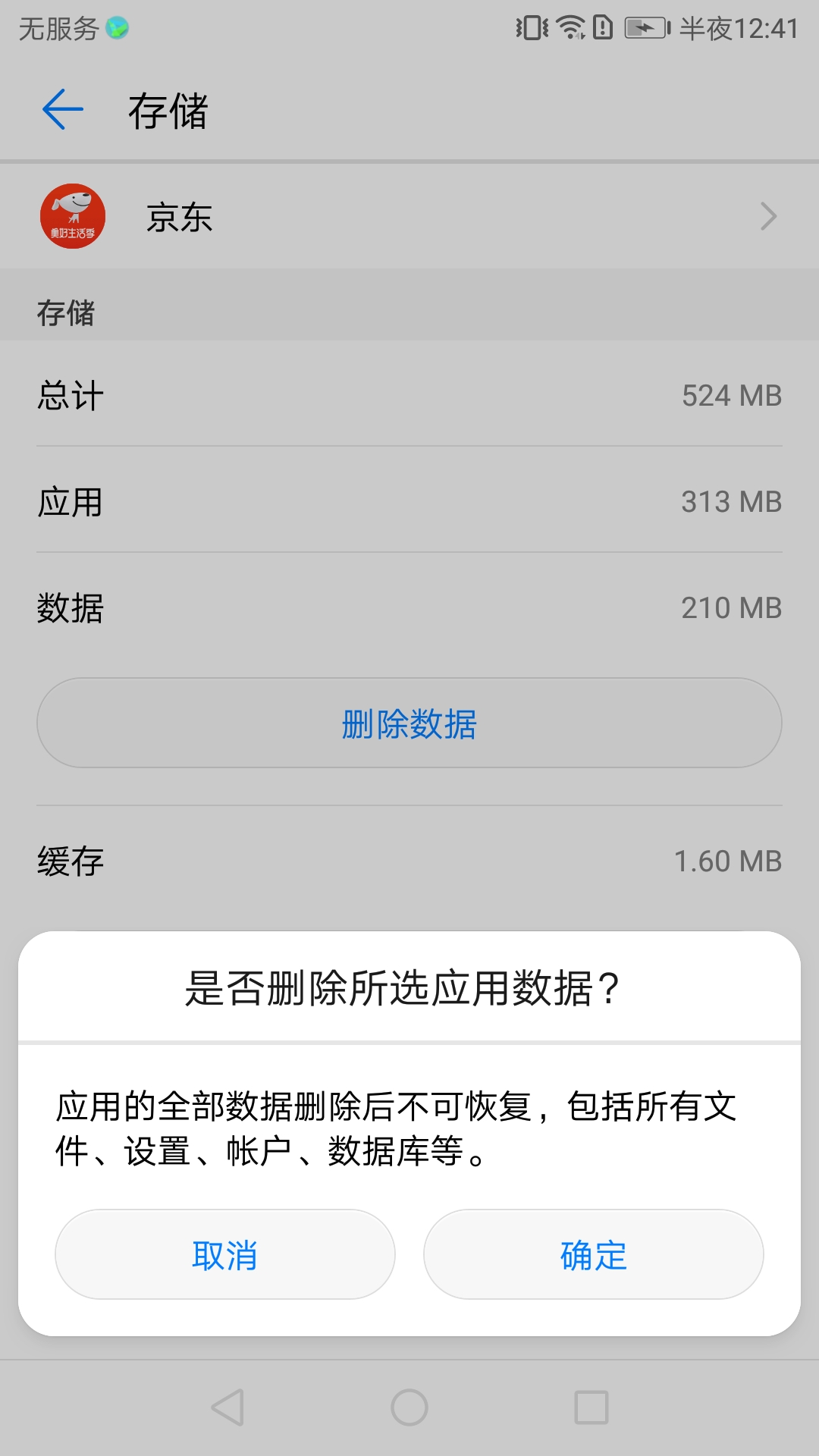The image size is (819, 1456).
Task: Open the 京东 app row
Action: (409, 217)
